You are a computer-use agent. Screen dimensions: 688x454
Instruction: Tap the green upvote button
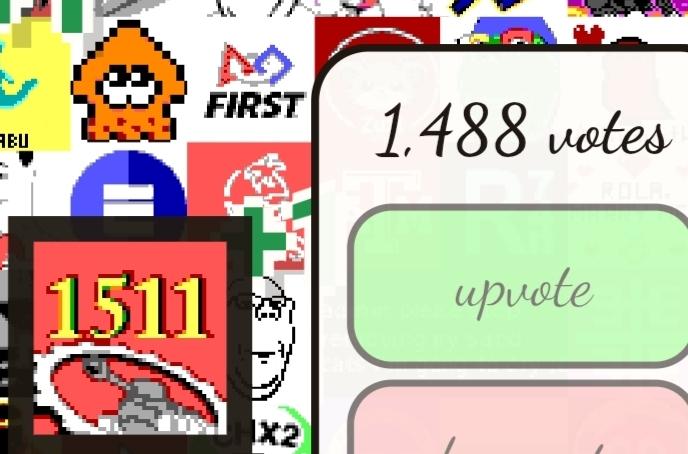[x=522, y=287]
